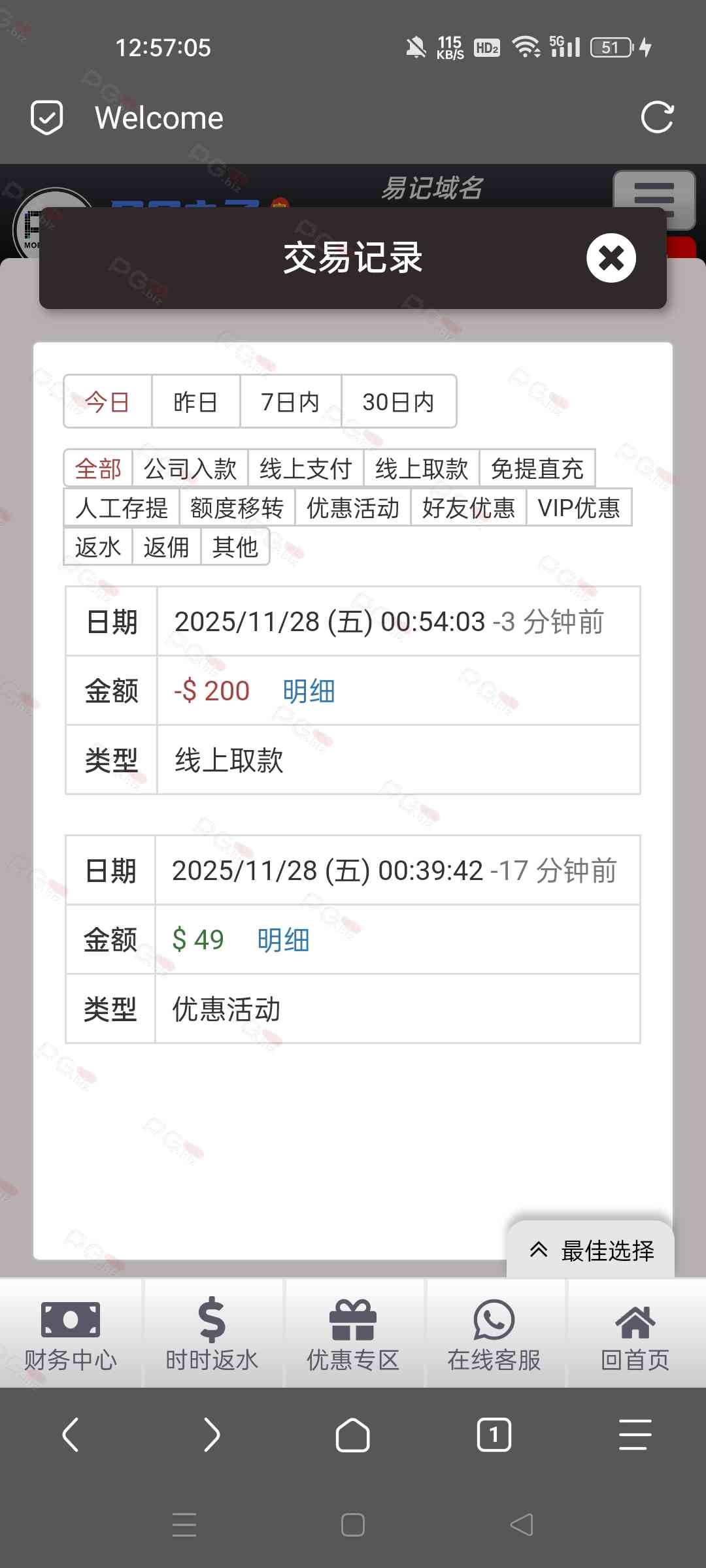
Task: Filter by 优惠活动 category
Action: (x=353, y=508)
